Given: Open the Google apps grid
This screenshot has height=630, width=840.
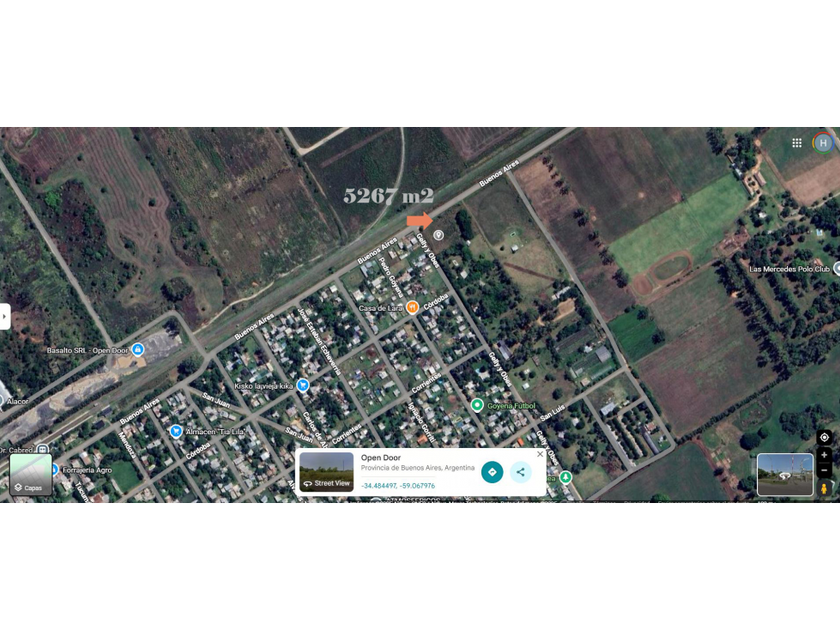Looking at the screenshot, I should click(797, 142).
